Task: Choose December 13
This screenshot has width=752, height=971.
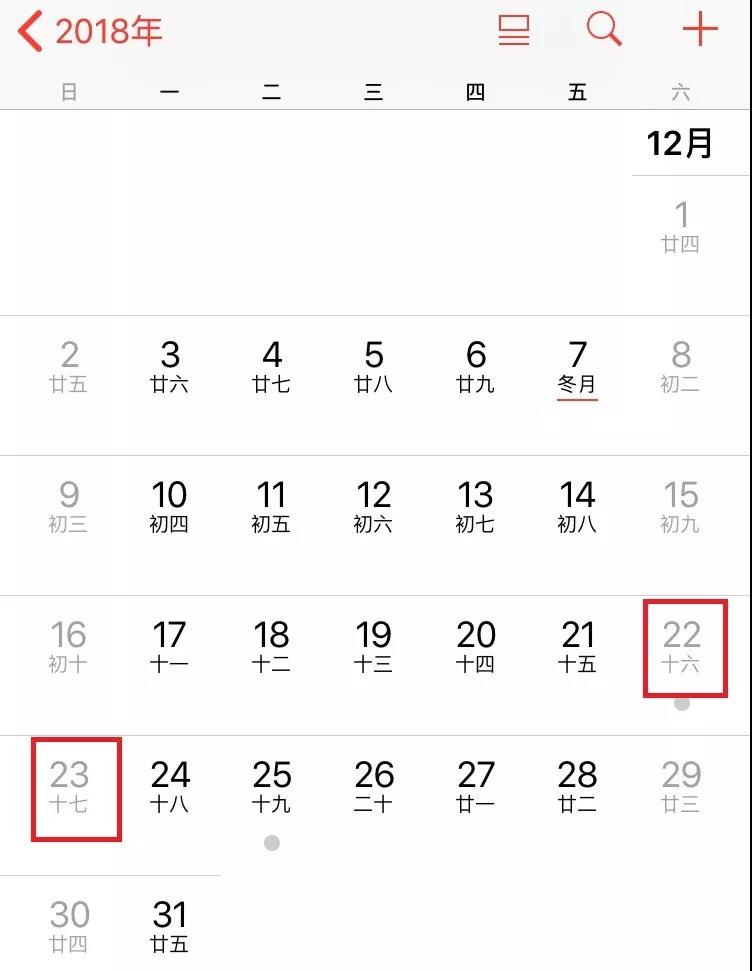Action: click(475, 506)
